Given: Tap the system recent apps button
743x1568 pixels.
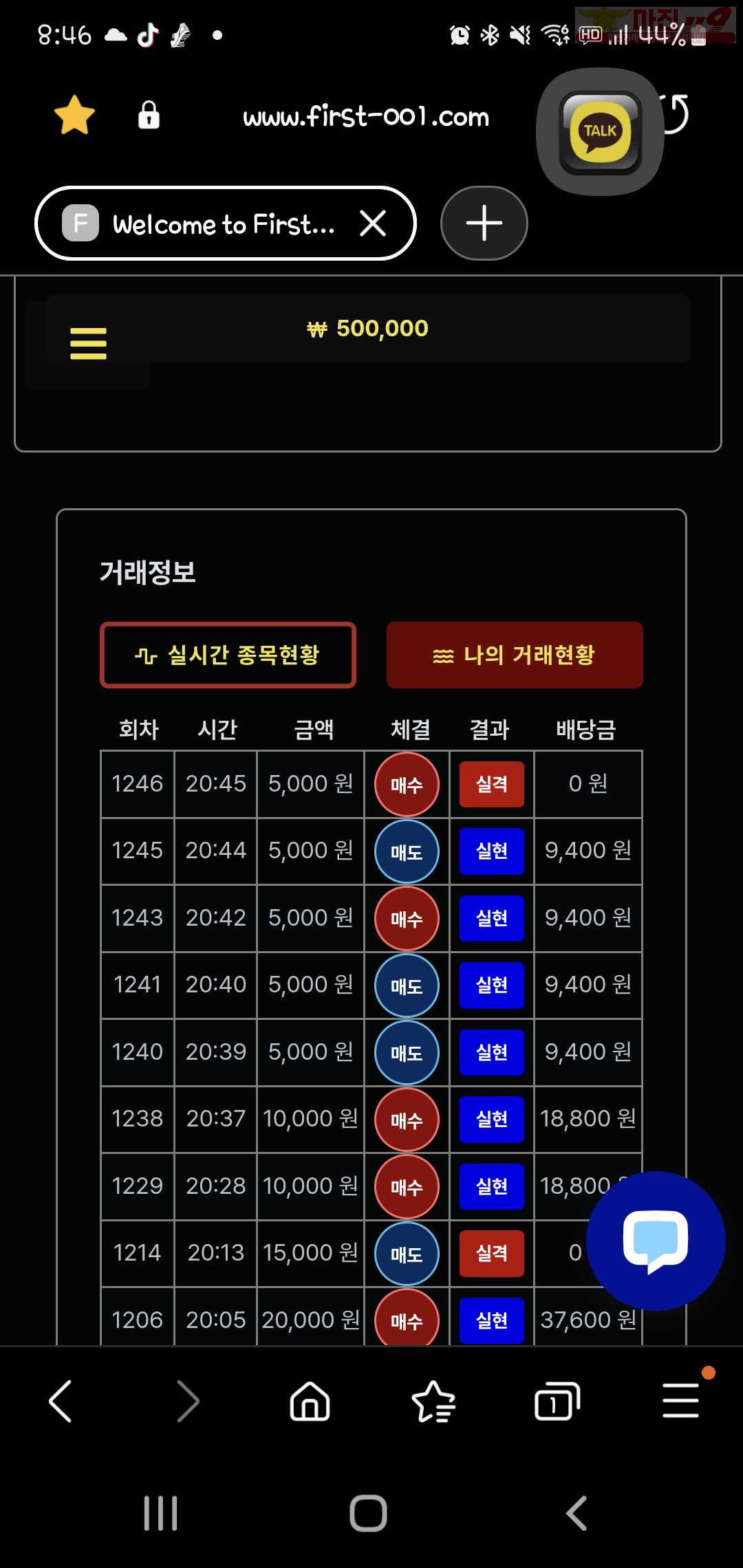Looking at the screenshot, I should [x=161, y=1513].
